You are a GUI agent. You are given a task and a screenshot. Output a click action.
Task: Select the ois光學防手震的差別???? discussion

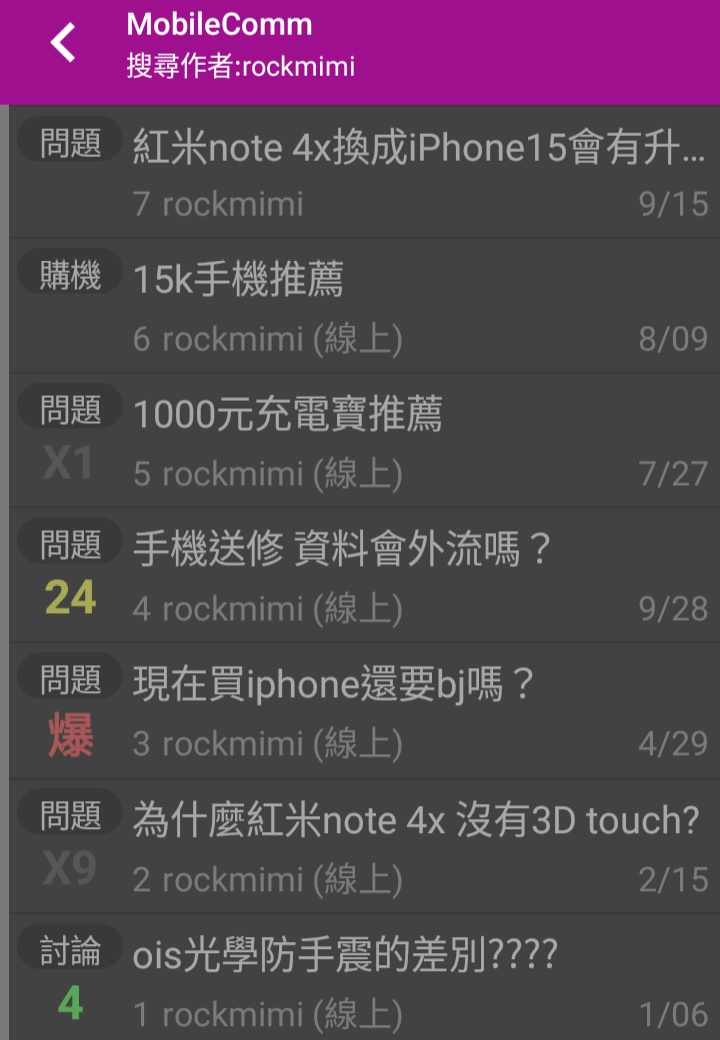344,955
